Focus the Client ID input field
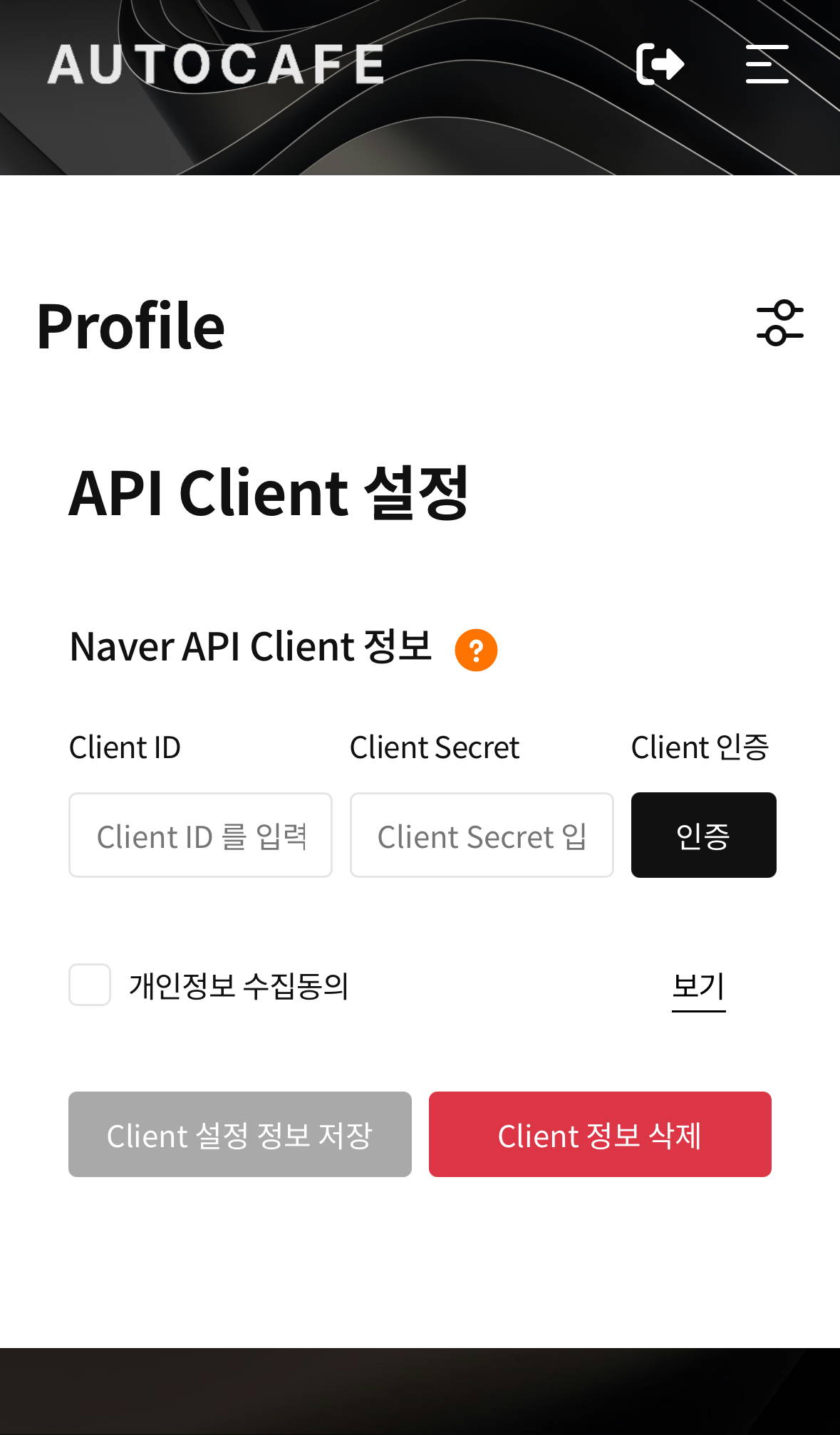 [200, 835]
